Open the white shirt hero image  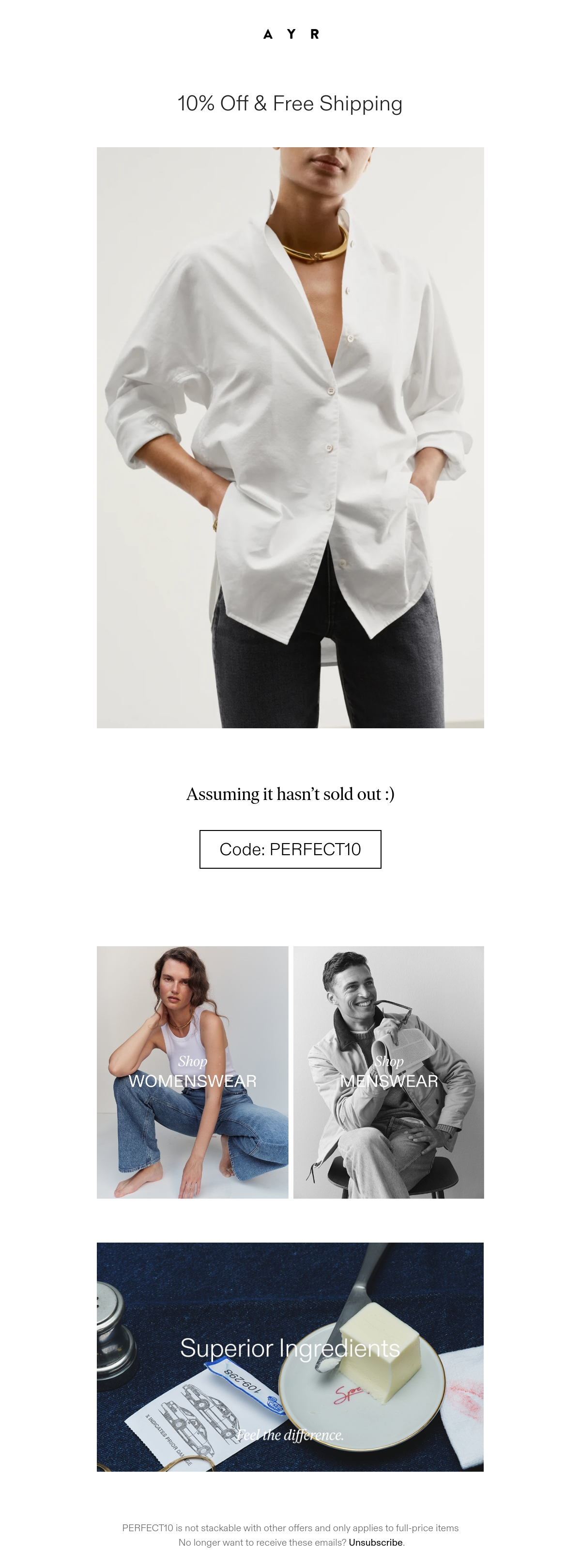290,437
